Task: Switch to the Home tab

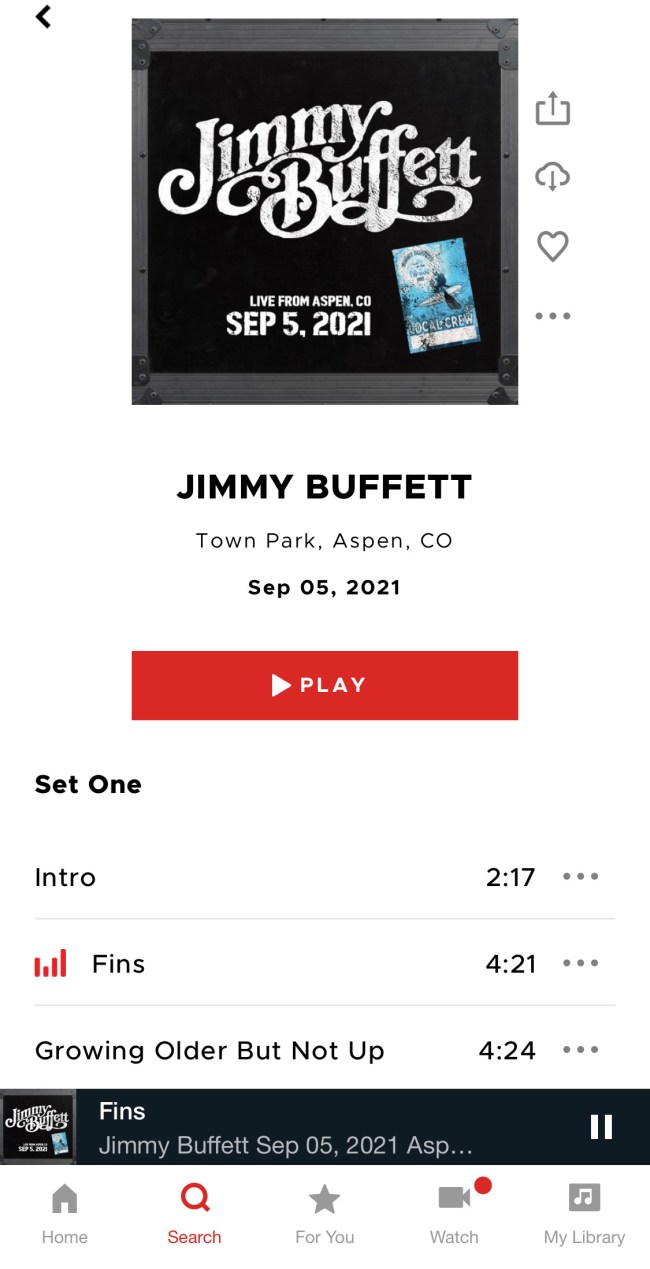Action: (65, 1213)
